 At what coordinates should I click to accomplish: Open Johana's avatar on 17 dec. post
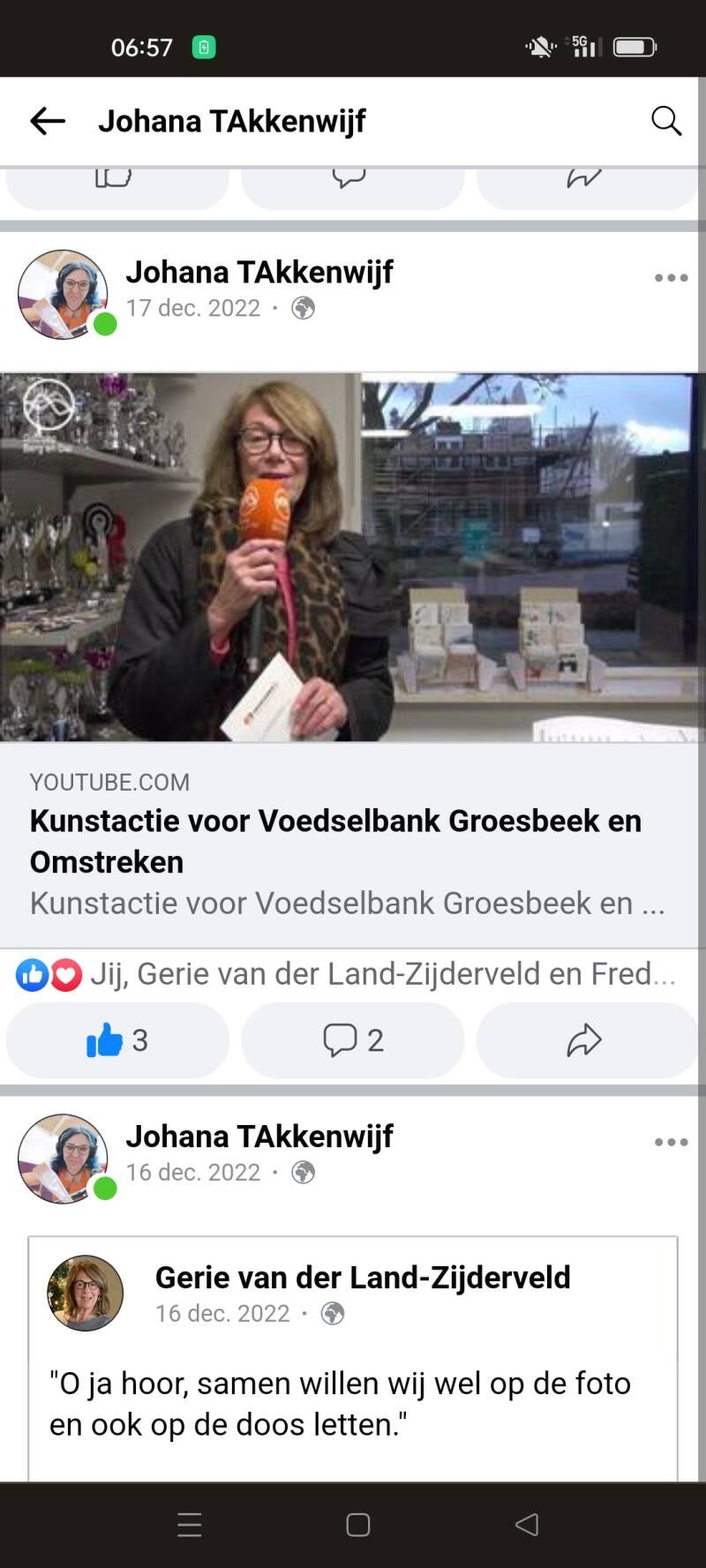click(63, 294)
